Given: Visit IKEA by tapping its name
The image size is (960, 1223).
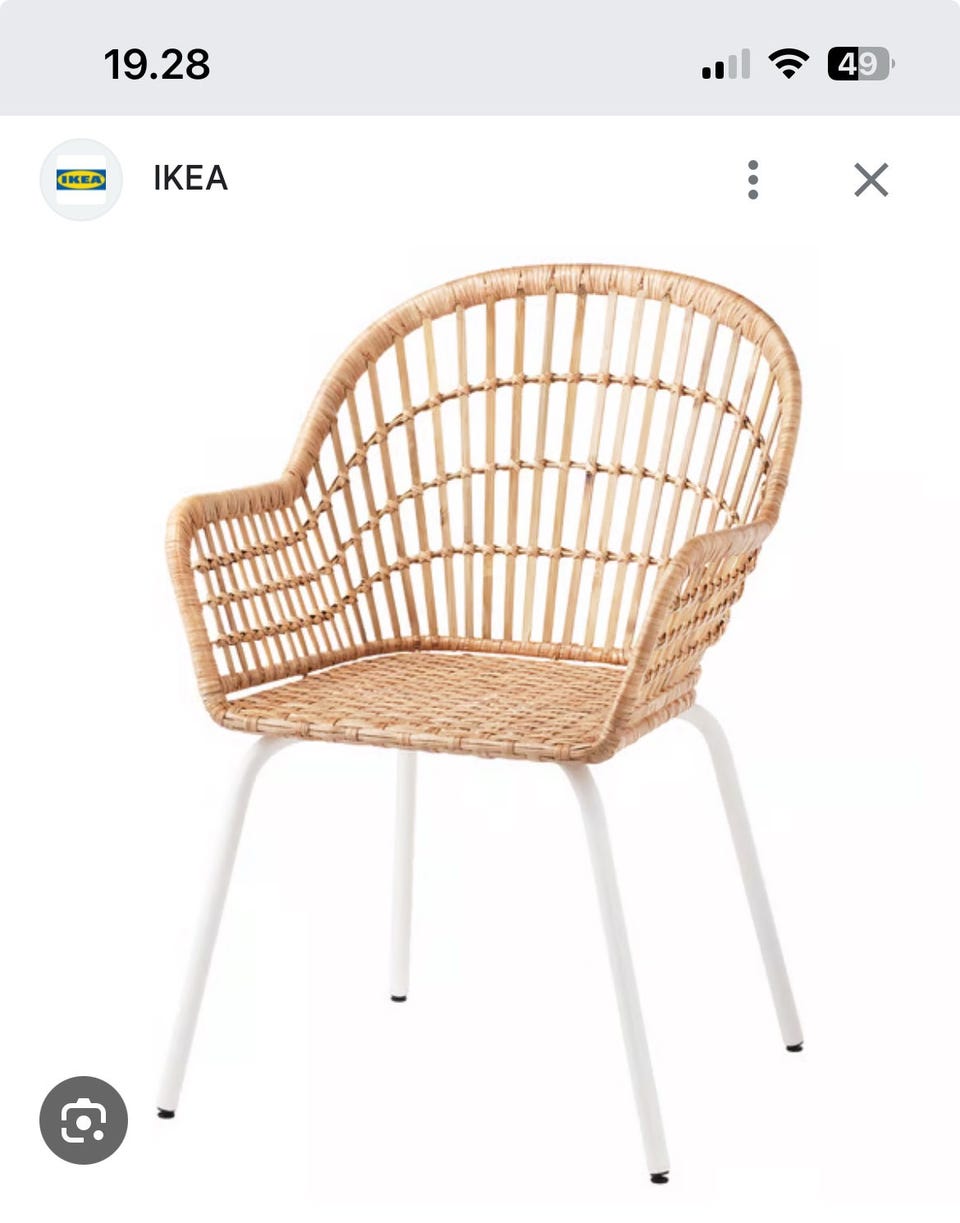Looking at the screenshot, I should click(190, 179).
